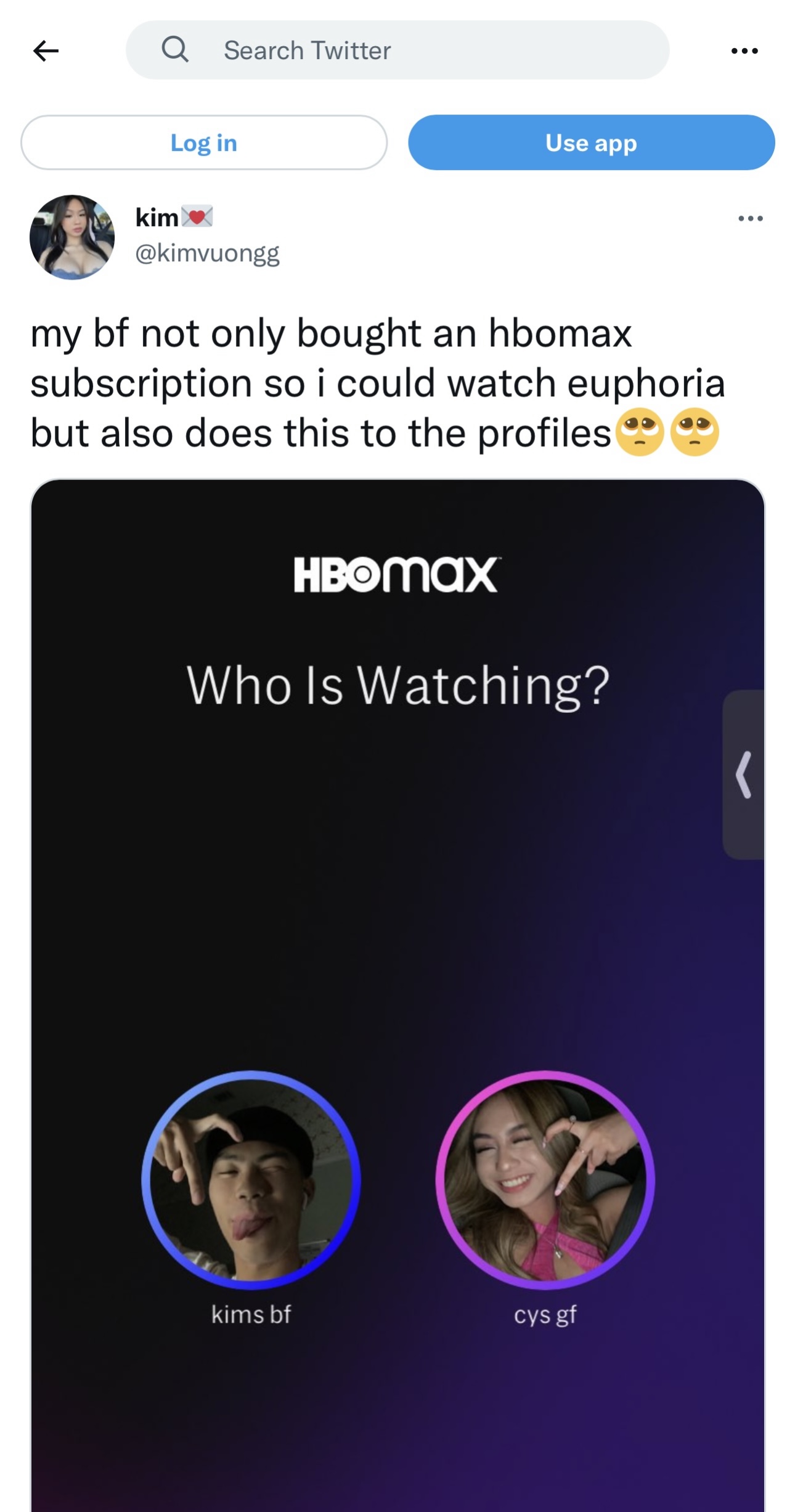
Task: Go back using the arrow icon
Action: 46,51
